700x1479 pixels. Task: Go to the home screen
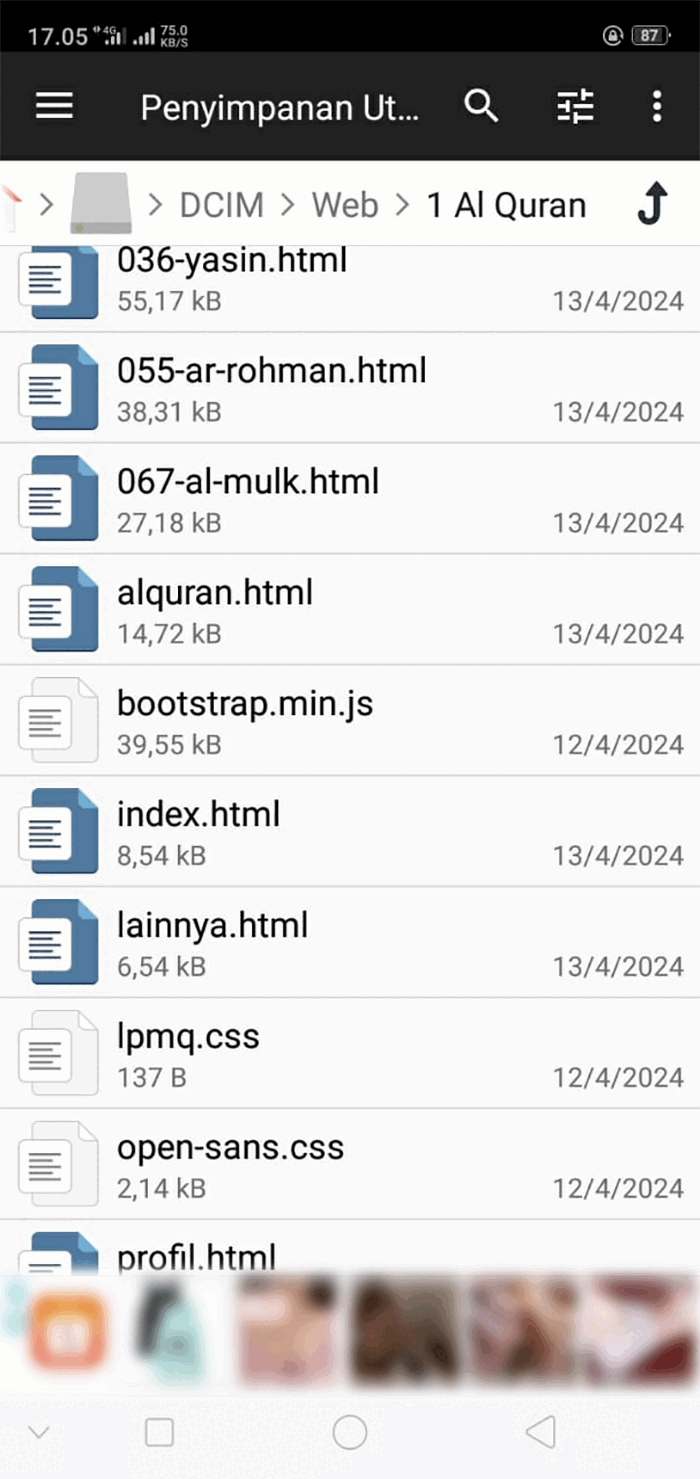point(349,1432)
